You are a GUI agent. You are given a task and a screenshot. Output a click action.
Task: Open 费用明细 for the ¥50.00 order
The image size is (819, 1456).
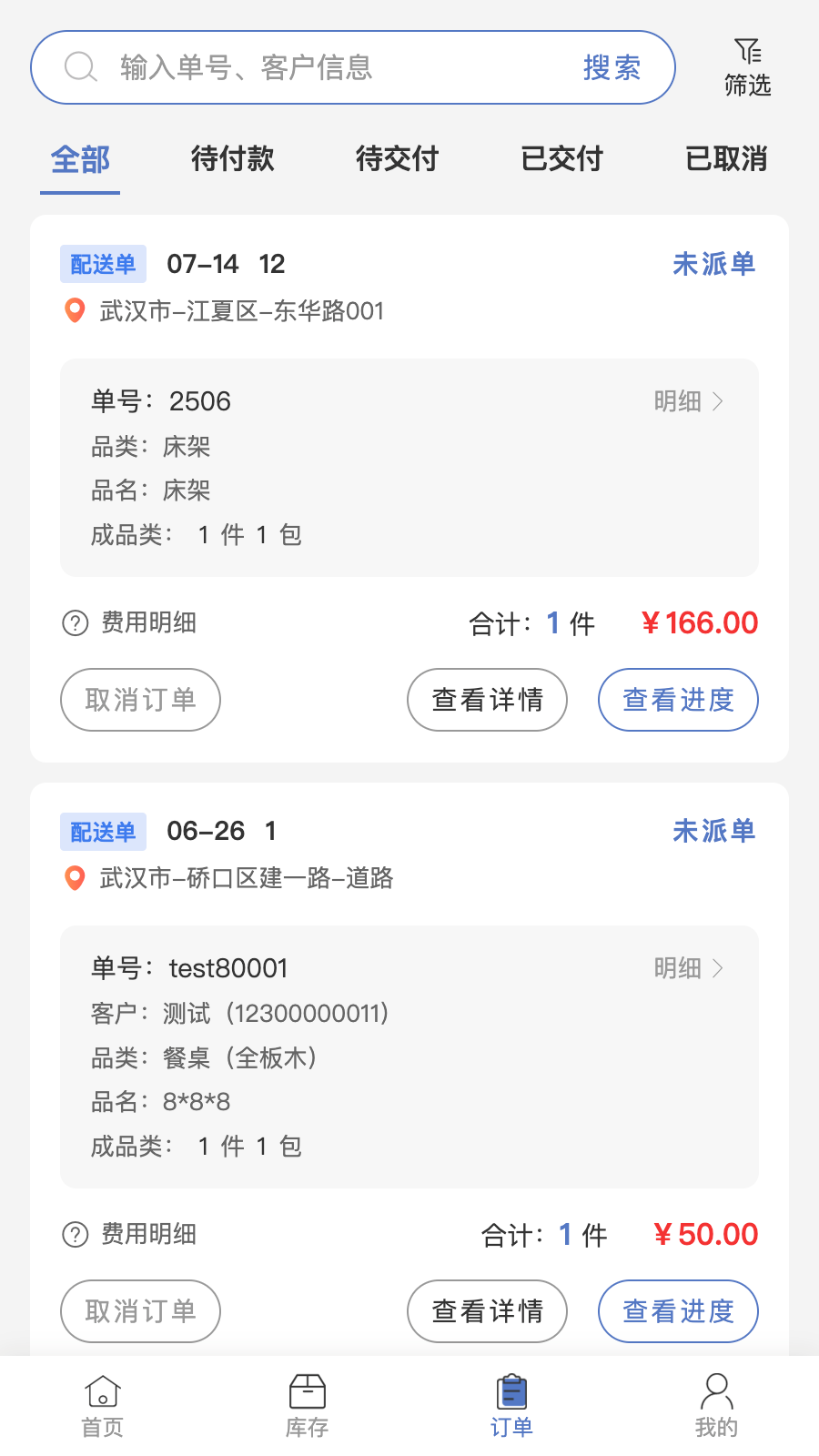pyautogui.click(x=128, y=1234)
